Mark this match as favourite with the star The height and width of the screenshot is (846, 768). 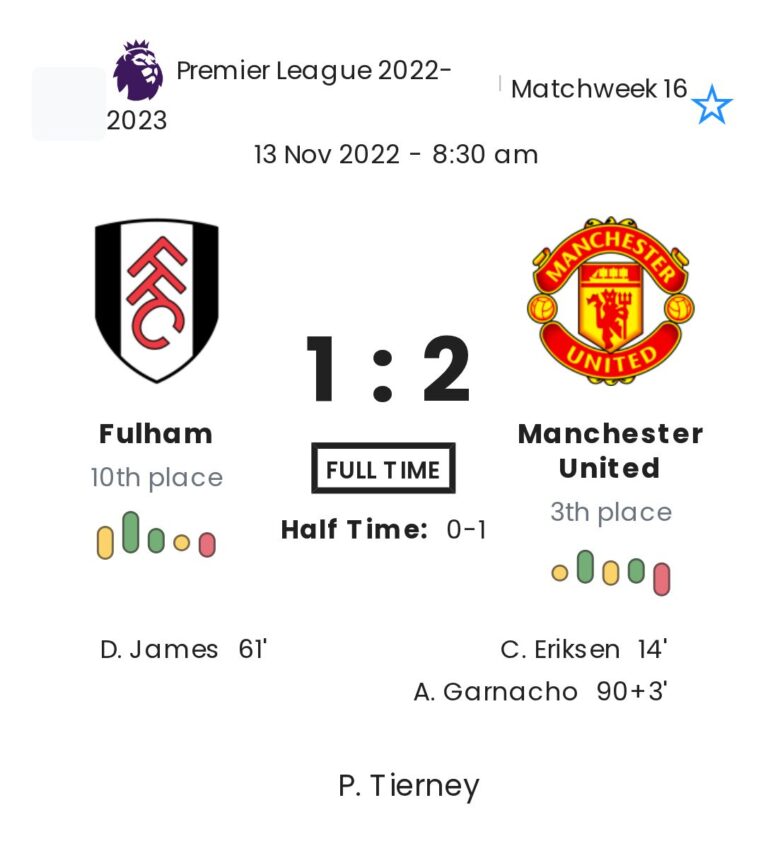tap(712, 105)
